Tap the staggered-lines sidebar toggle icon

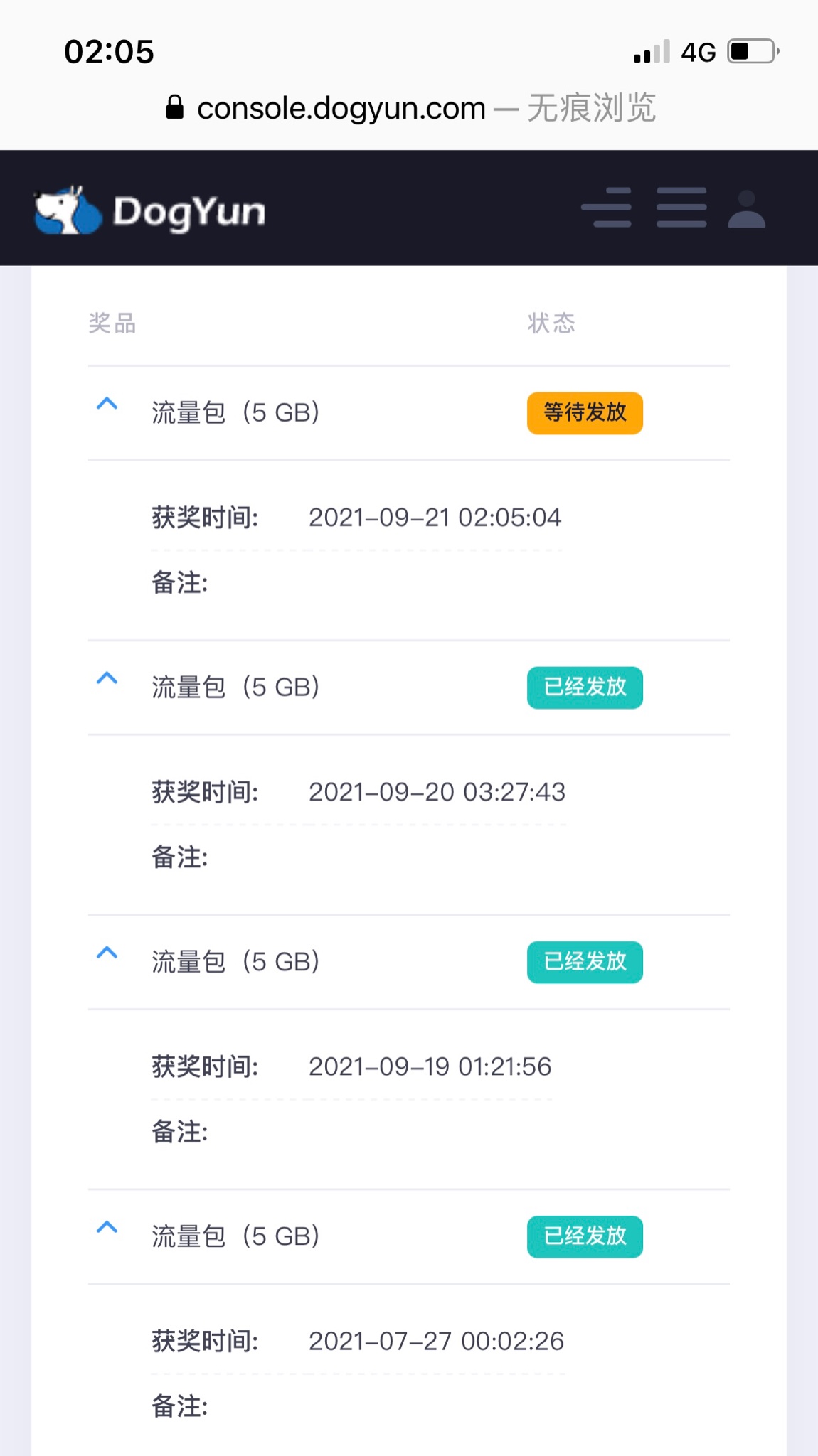pos(607,208)
